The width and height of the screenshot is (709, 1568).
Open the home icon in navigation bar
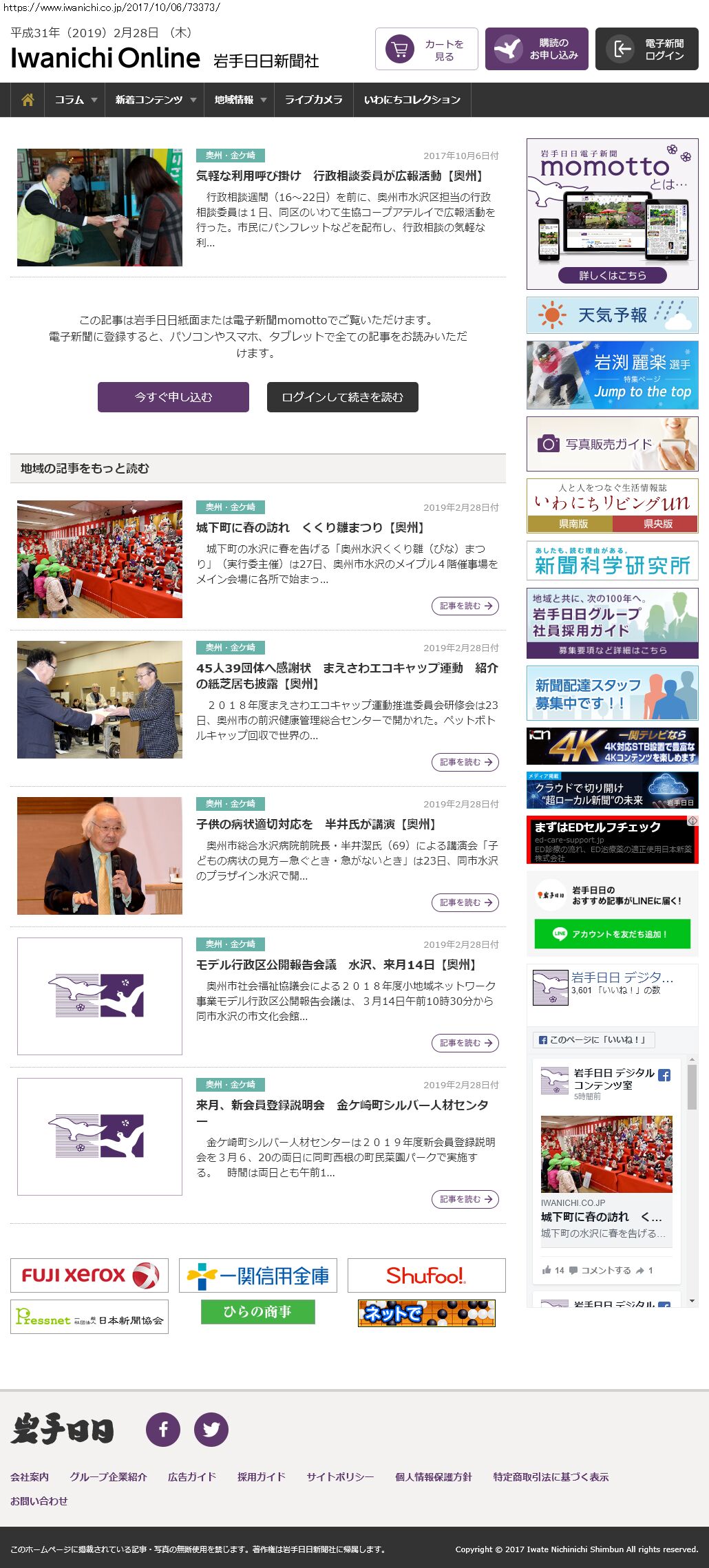pyautogui.click(x=28, y=100)
